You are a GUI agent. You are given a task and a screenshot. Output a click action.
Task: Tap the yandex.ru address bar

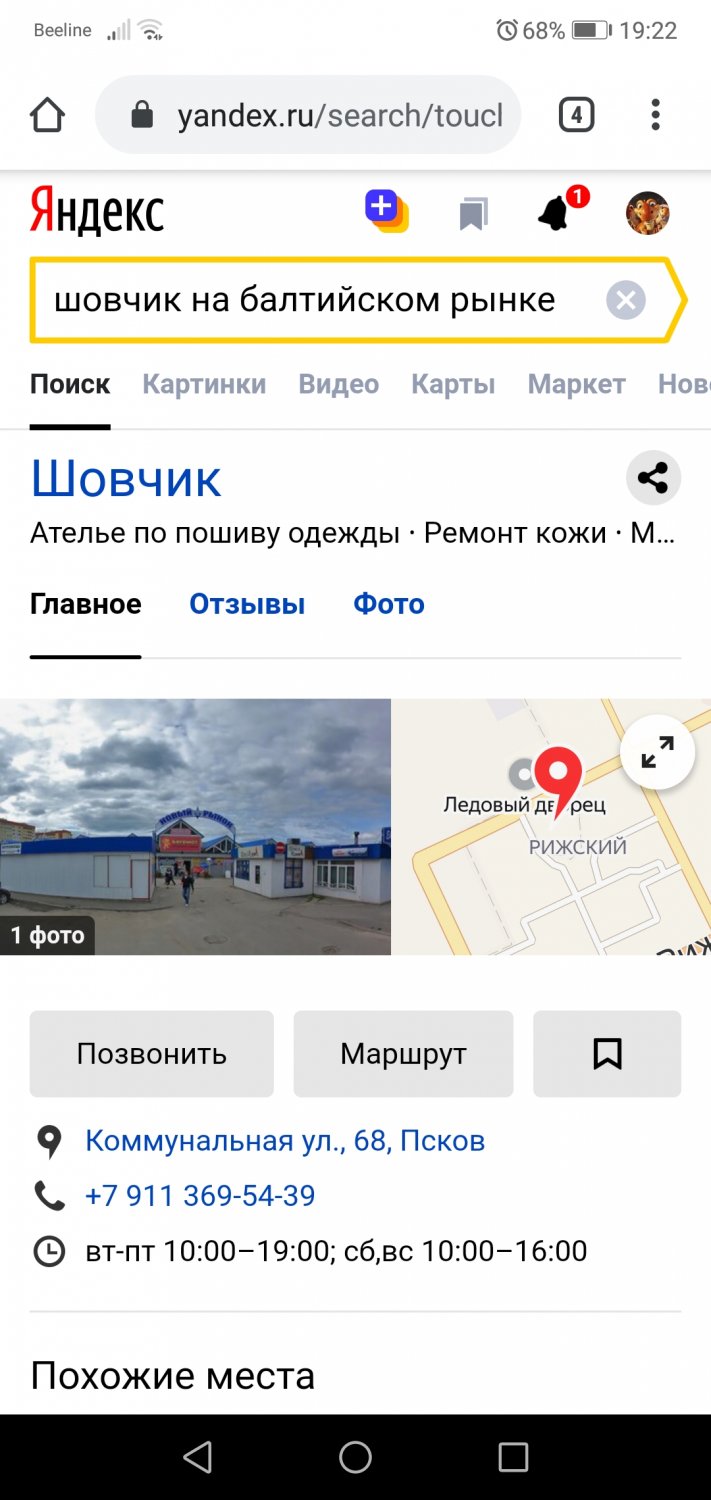pos(308,115)
